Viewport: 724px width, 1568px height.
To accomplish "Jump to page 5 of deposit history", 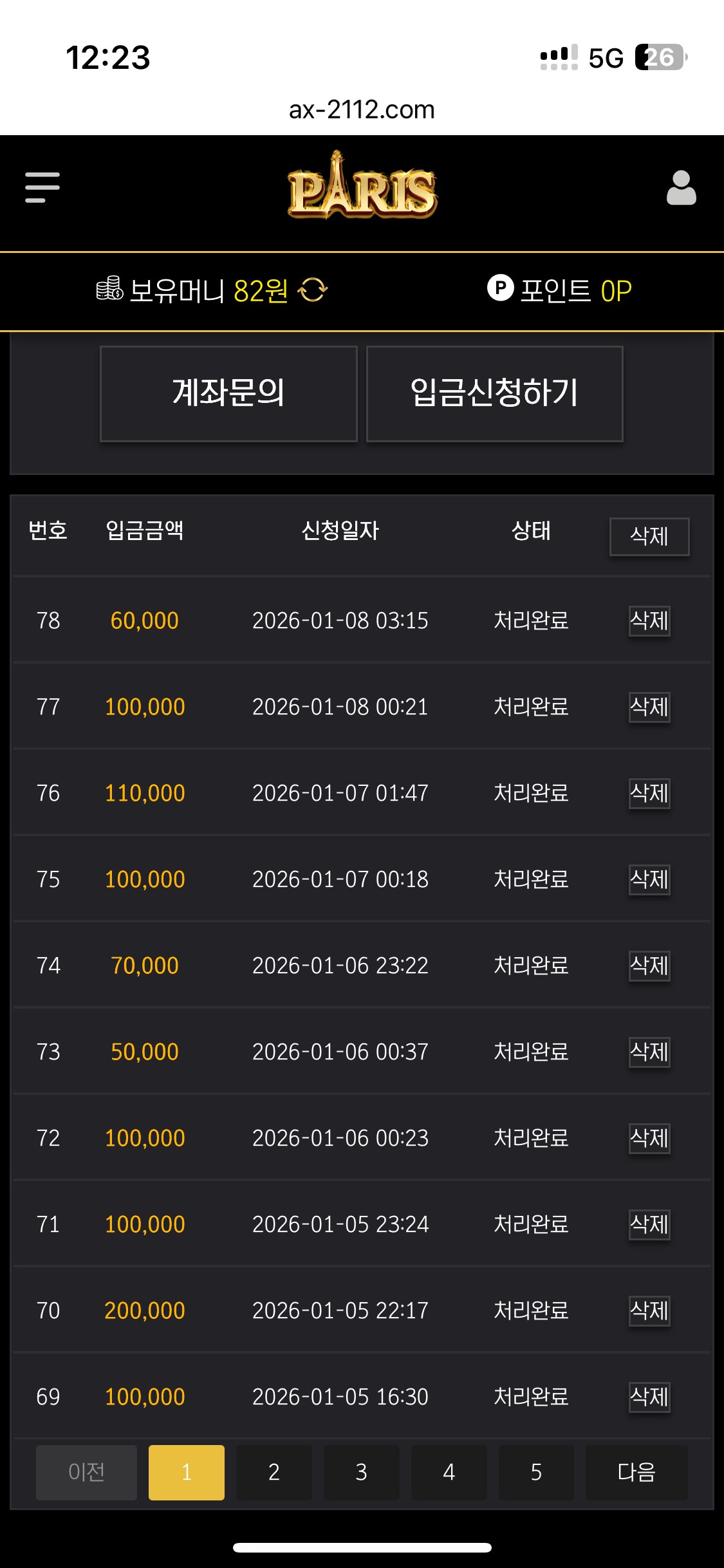I will (536, 1472).
